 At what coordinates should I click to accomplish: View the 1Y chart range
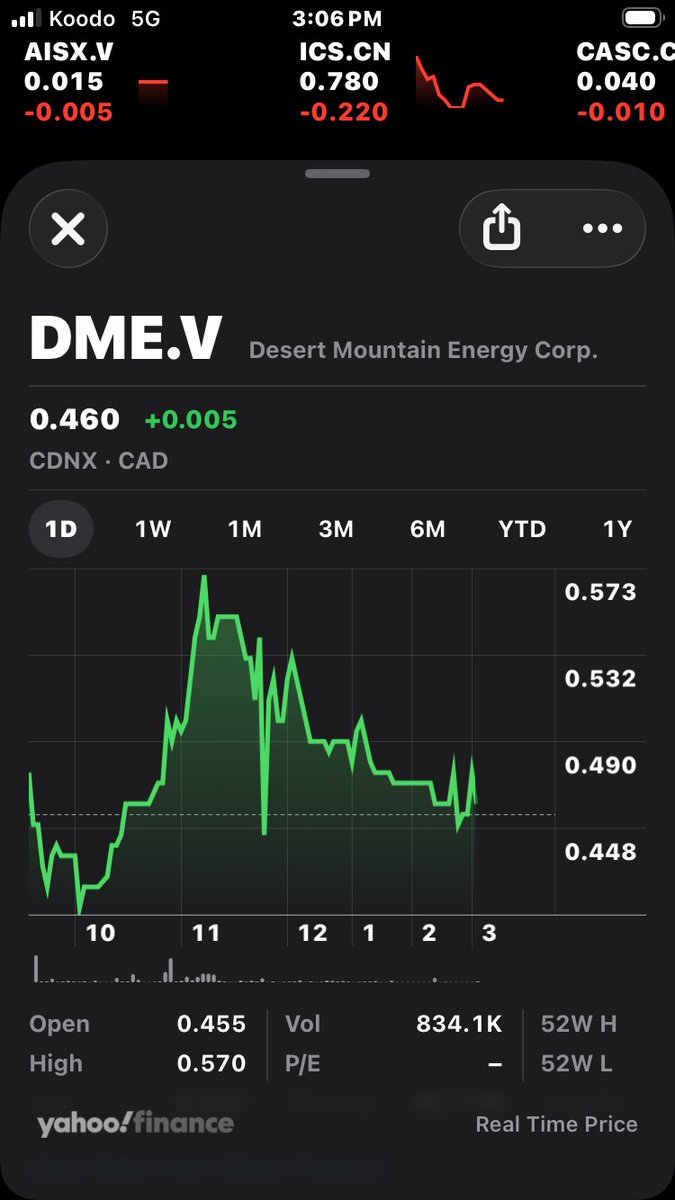(x=617, y=529)
